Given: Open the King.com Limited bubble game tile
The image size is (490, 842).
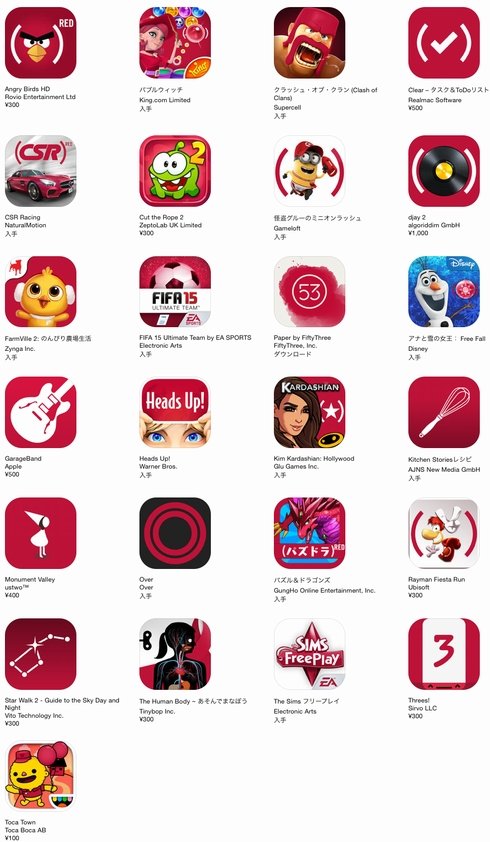Looking at the screenshot, I should point(175,43).
